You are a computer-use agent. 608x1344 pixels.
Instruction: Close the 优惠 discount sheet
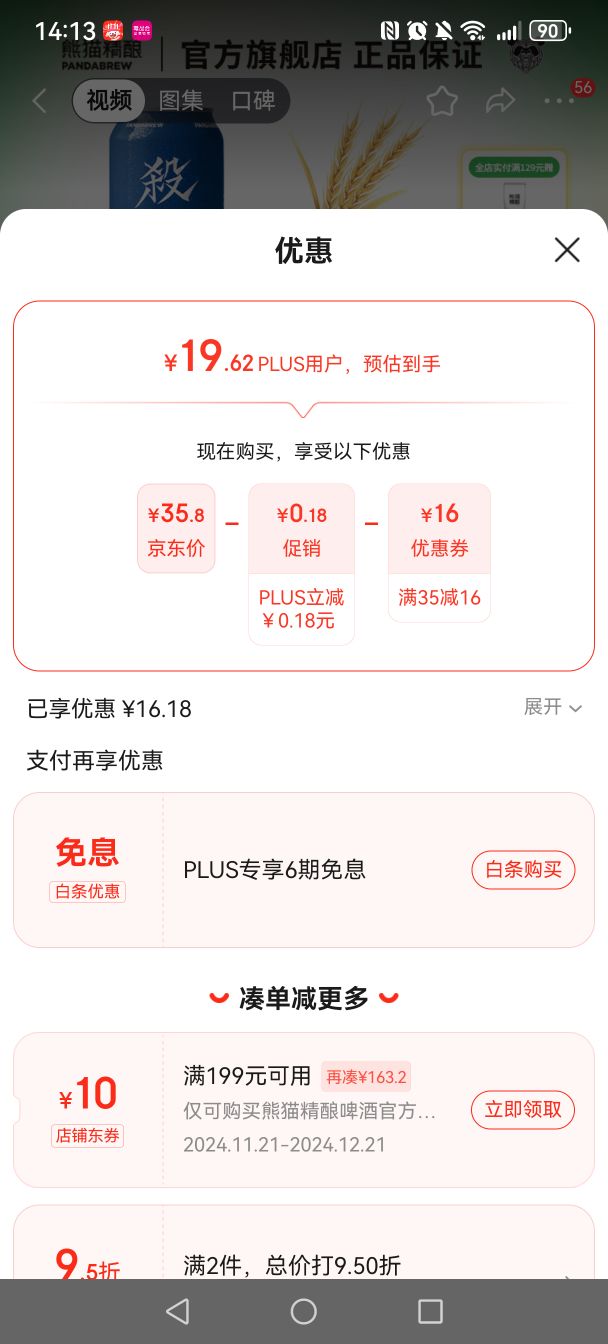tap(567, 250)
